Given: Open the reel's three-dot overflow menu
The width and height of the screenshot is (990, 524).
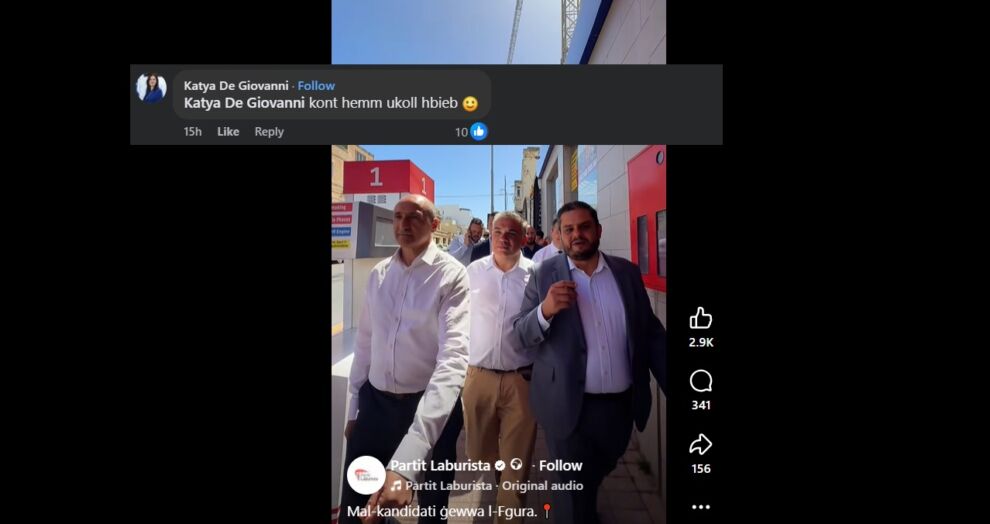Looking at the screenshot, I should coord(700,507).
